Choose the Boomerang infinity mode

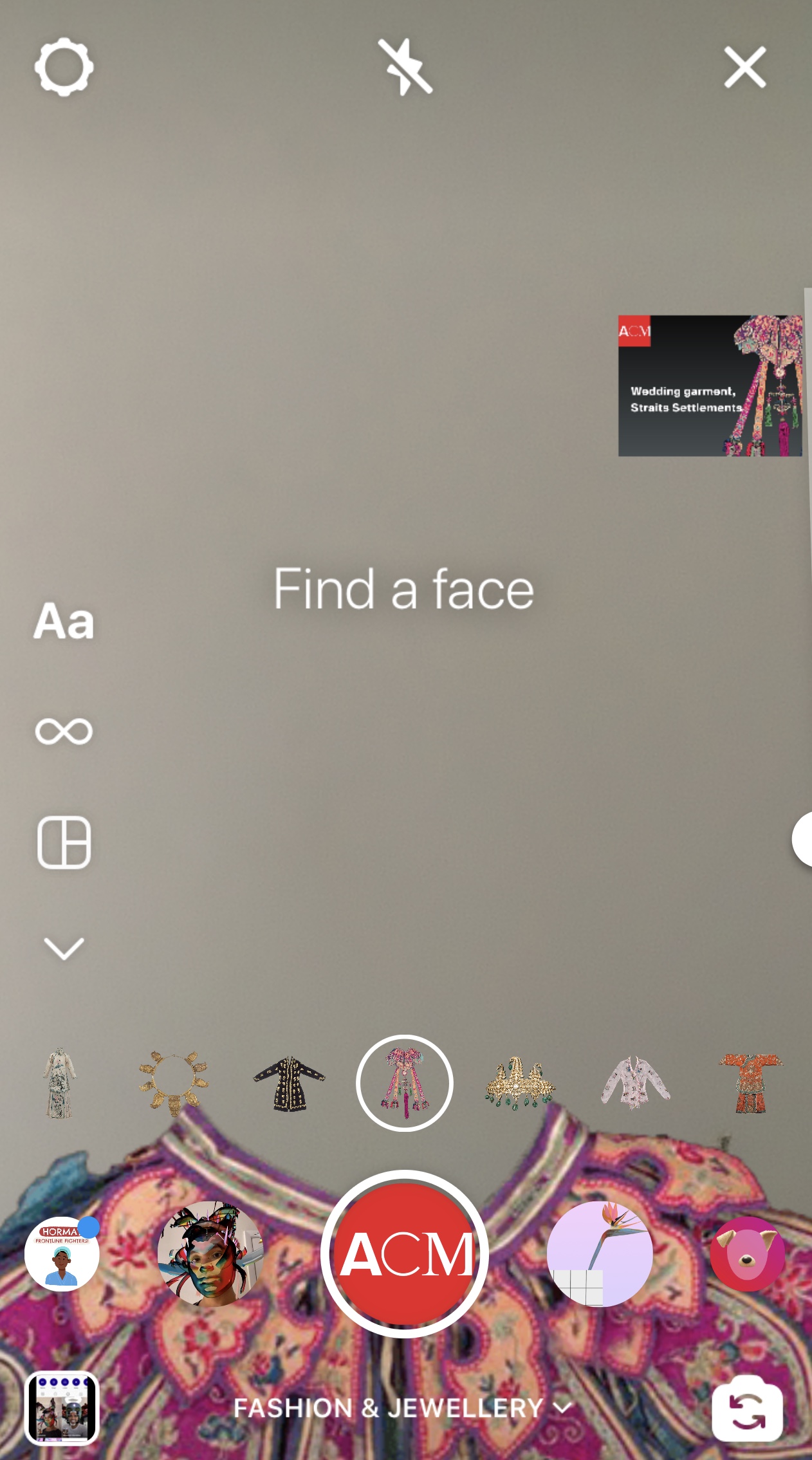click(64, 732)
